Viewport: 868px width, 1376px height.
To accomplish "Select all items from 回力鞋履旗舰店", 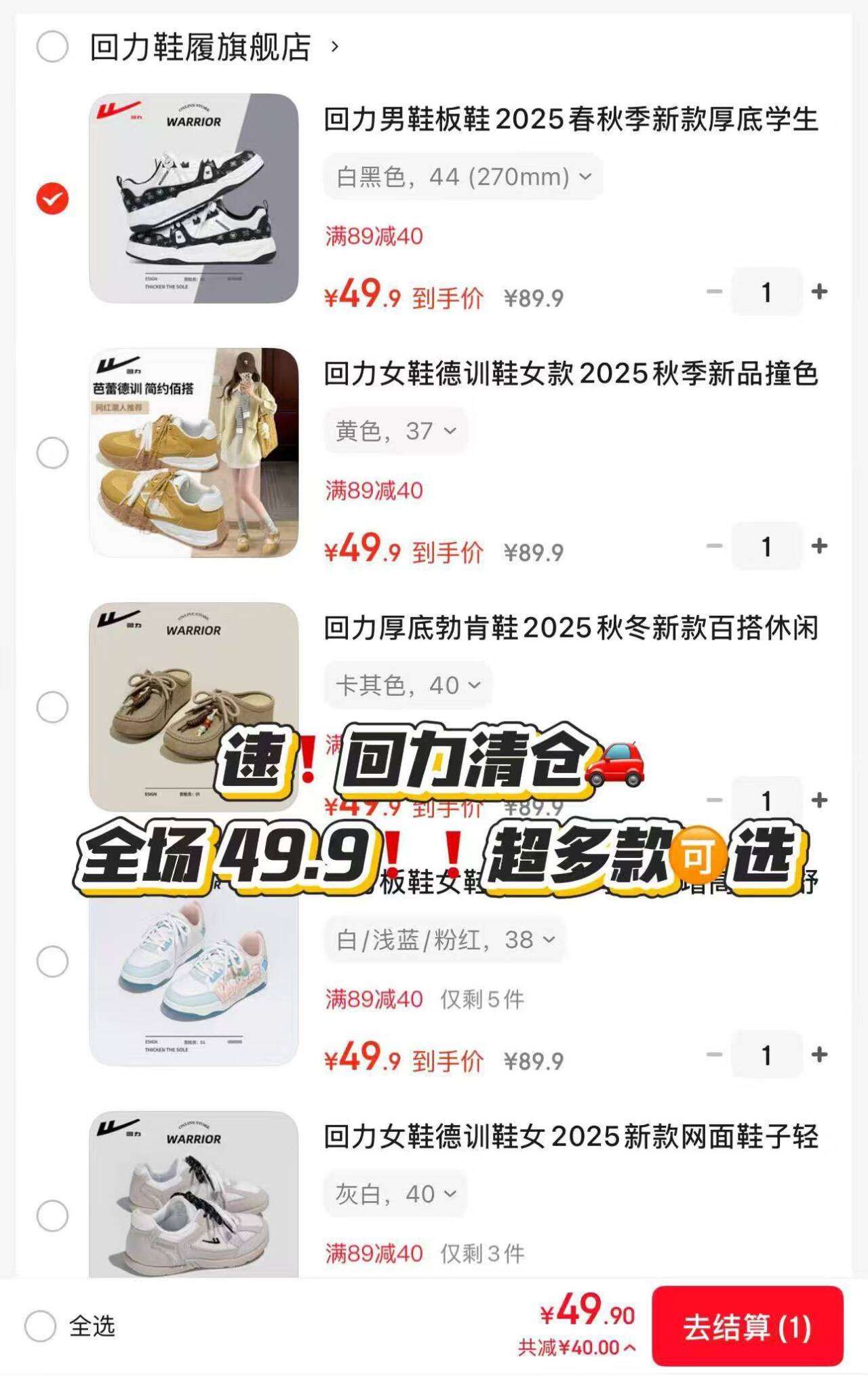I will click(52, 47).
